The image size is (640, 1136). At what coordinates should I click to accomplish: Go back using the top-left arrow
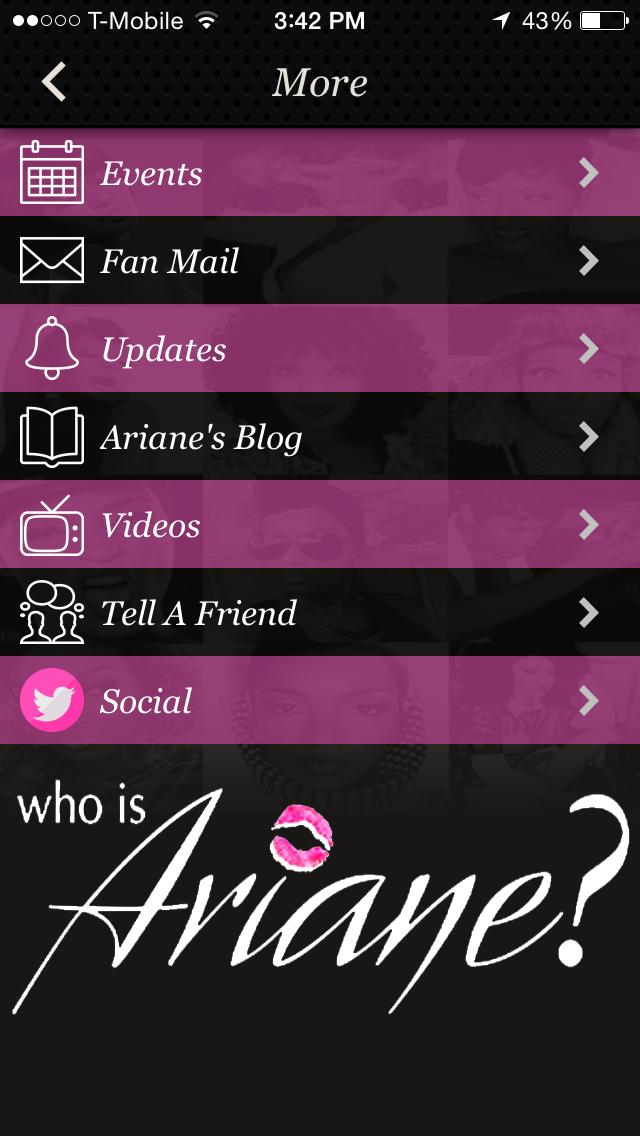click(54, 82)
